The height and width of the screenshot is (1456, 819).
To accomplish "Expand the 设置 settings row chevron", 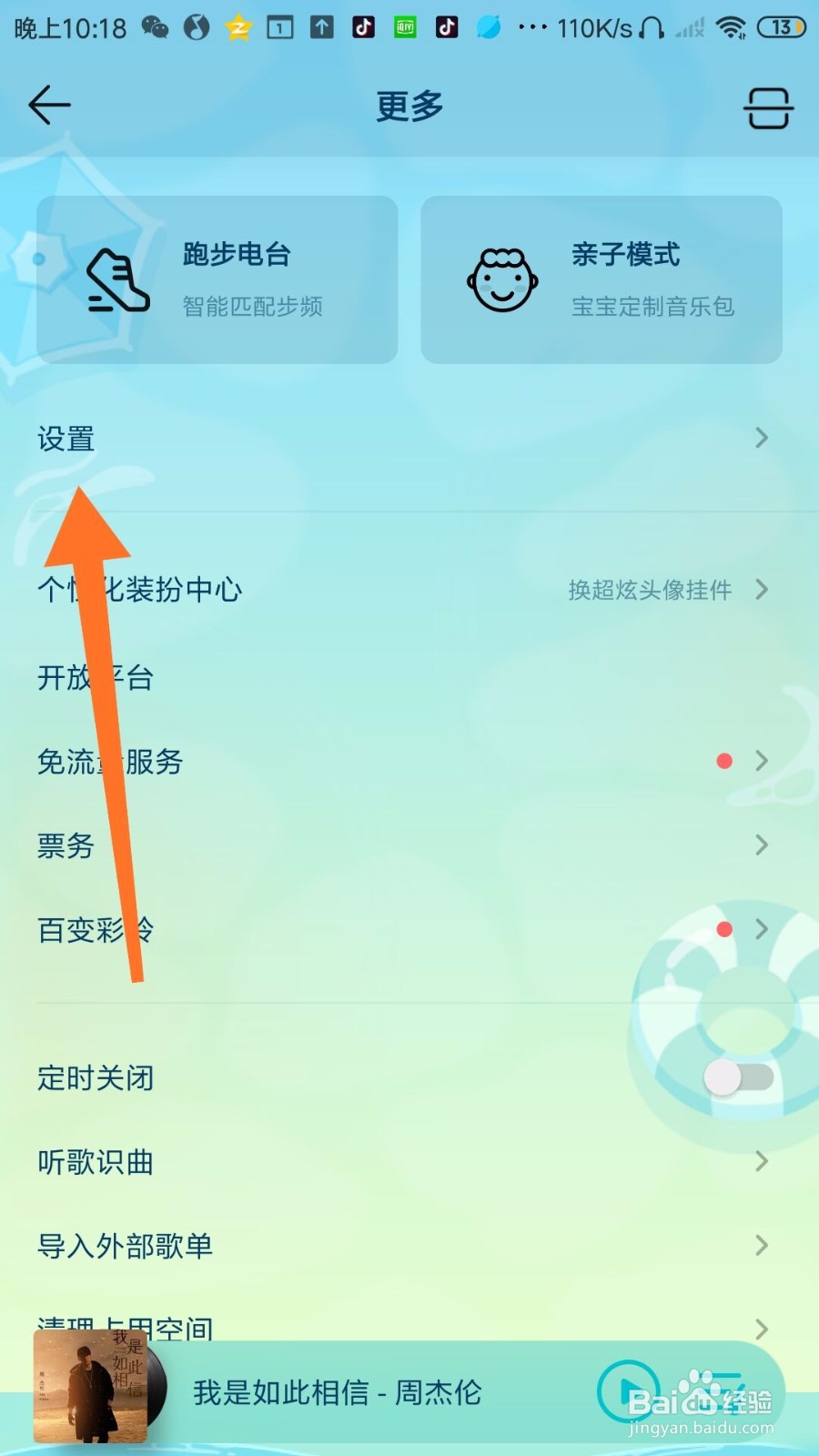I will point(762,439).
